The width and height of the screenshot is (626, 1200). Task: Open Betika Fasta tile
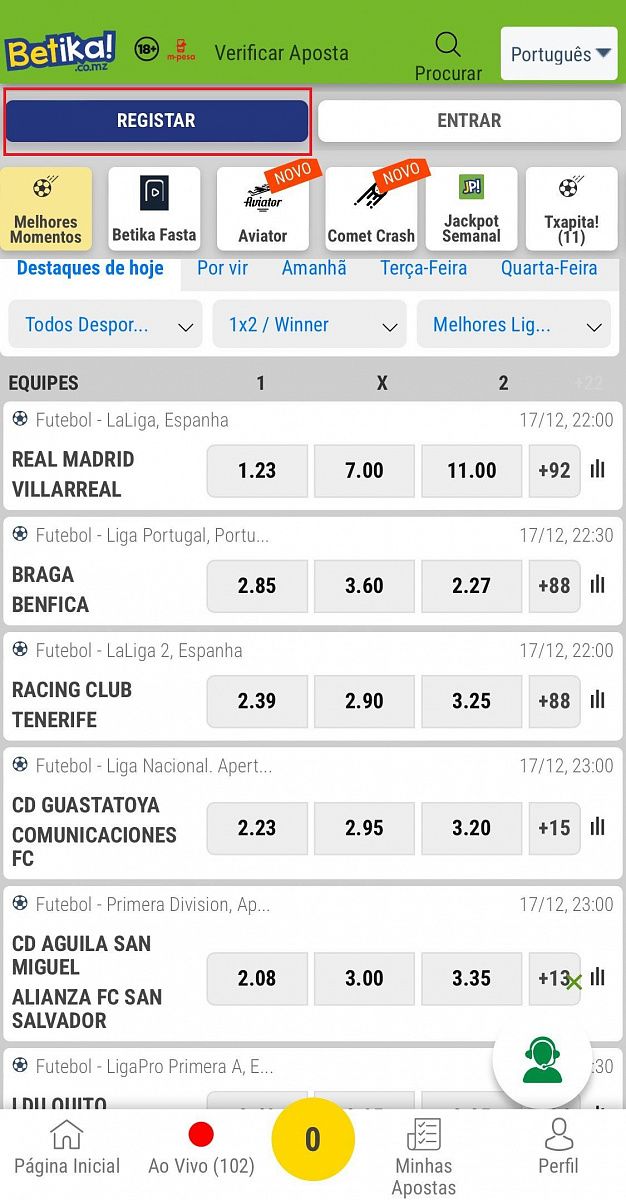point(154,208)
